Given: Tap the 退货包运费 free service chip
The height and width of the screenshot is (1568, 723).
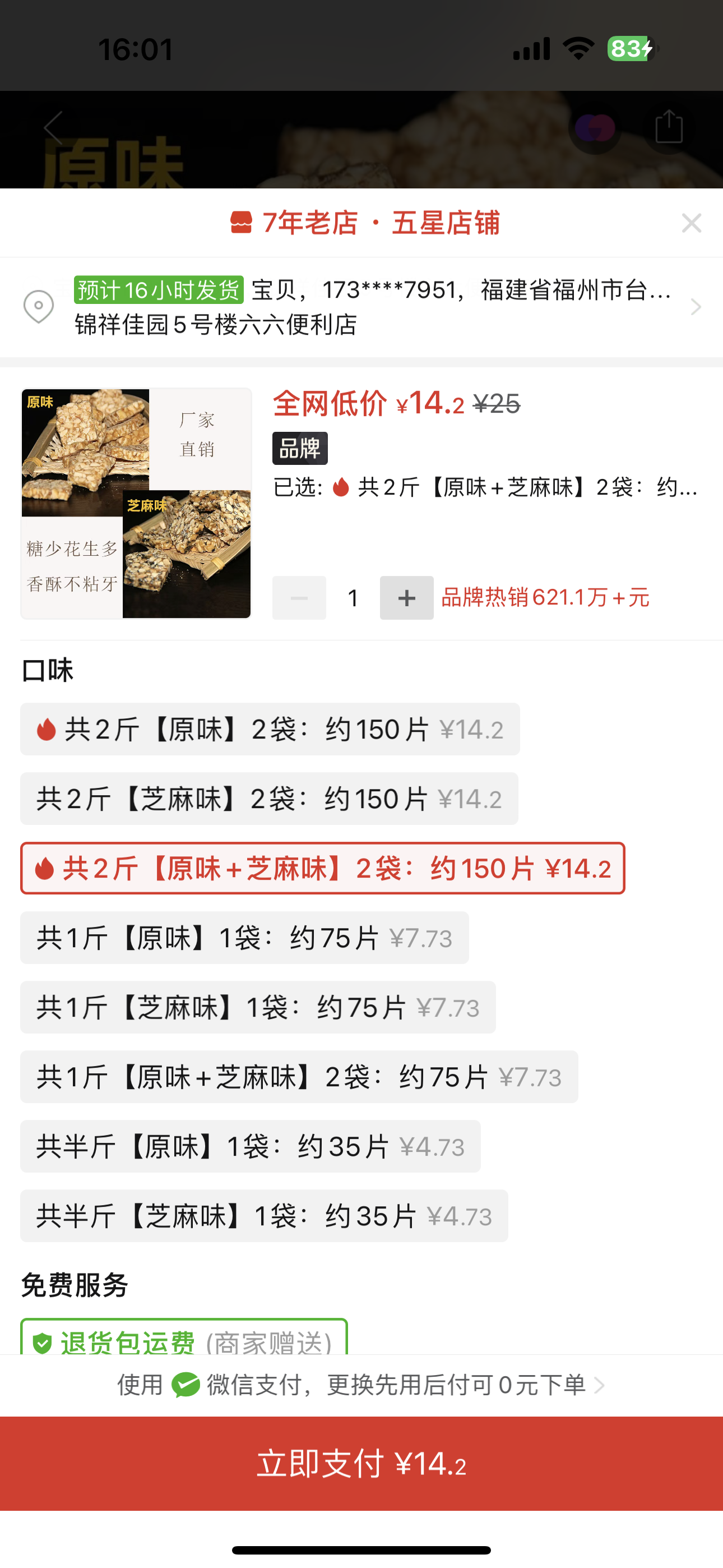Looking at the screenshot, I should (x=184, y=1339).
